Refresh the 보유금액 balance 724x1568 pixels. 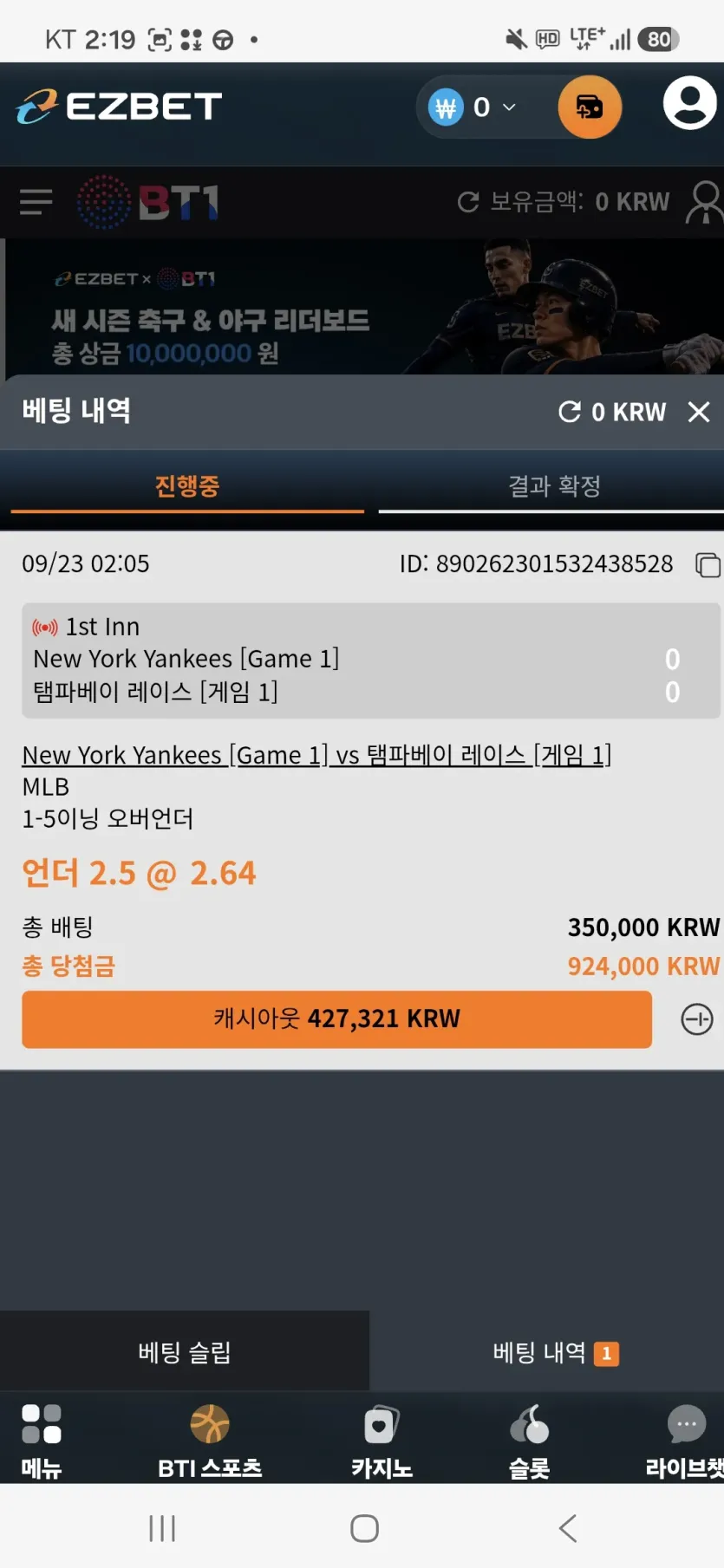click(468, 202)
